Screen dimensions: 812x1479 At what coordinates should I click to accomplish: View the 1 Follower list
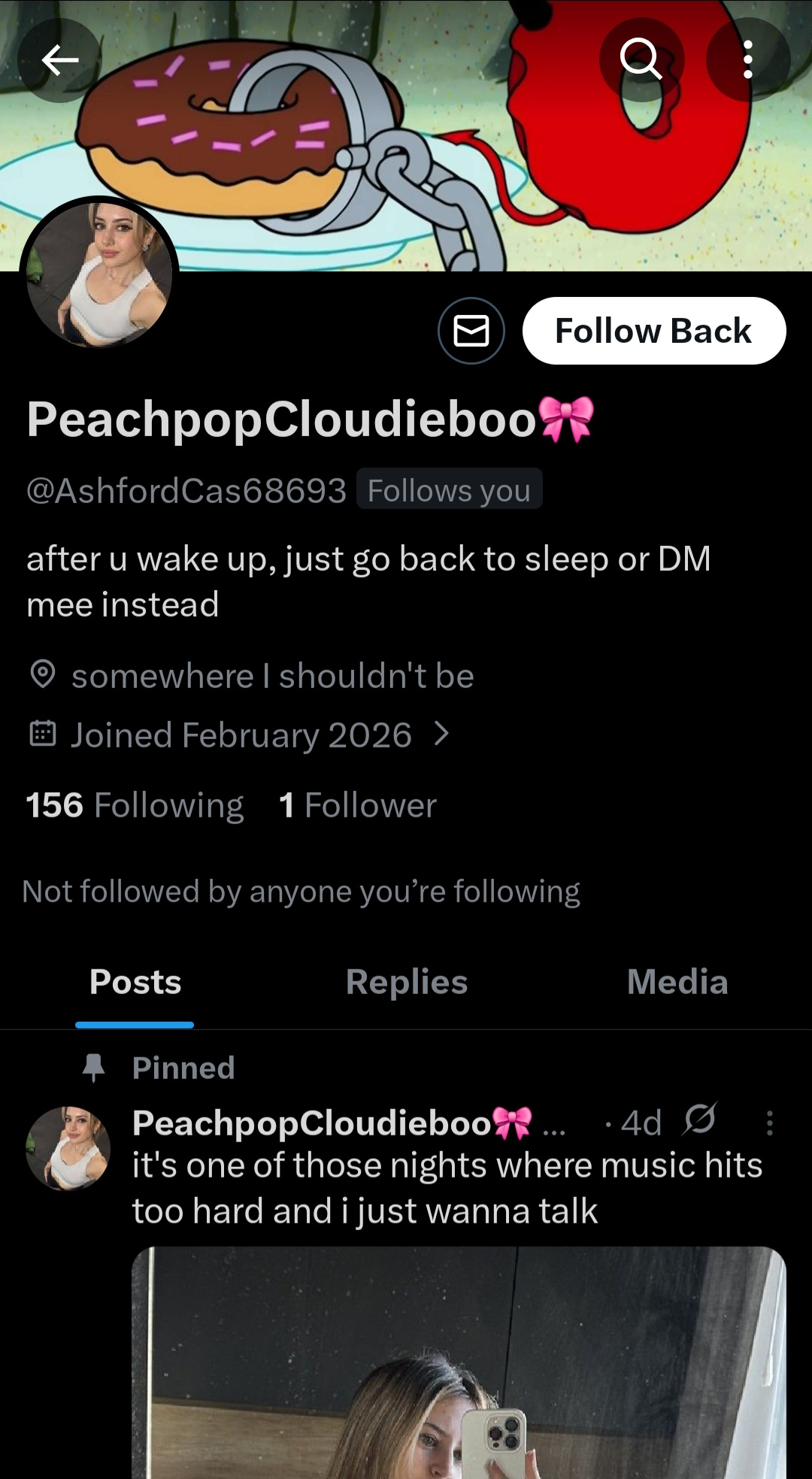358,805
